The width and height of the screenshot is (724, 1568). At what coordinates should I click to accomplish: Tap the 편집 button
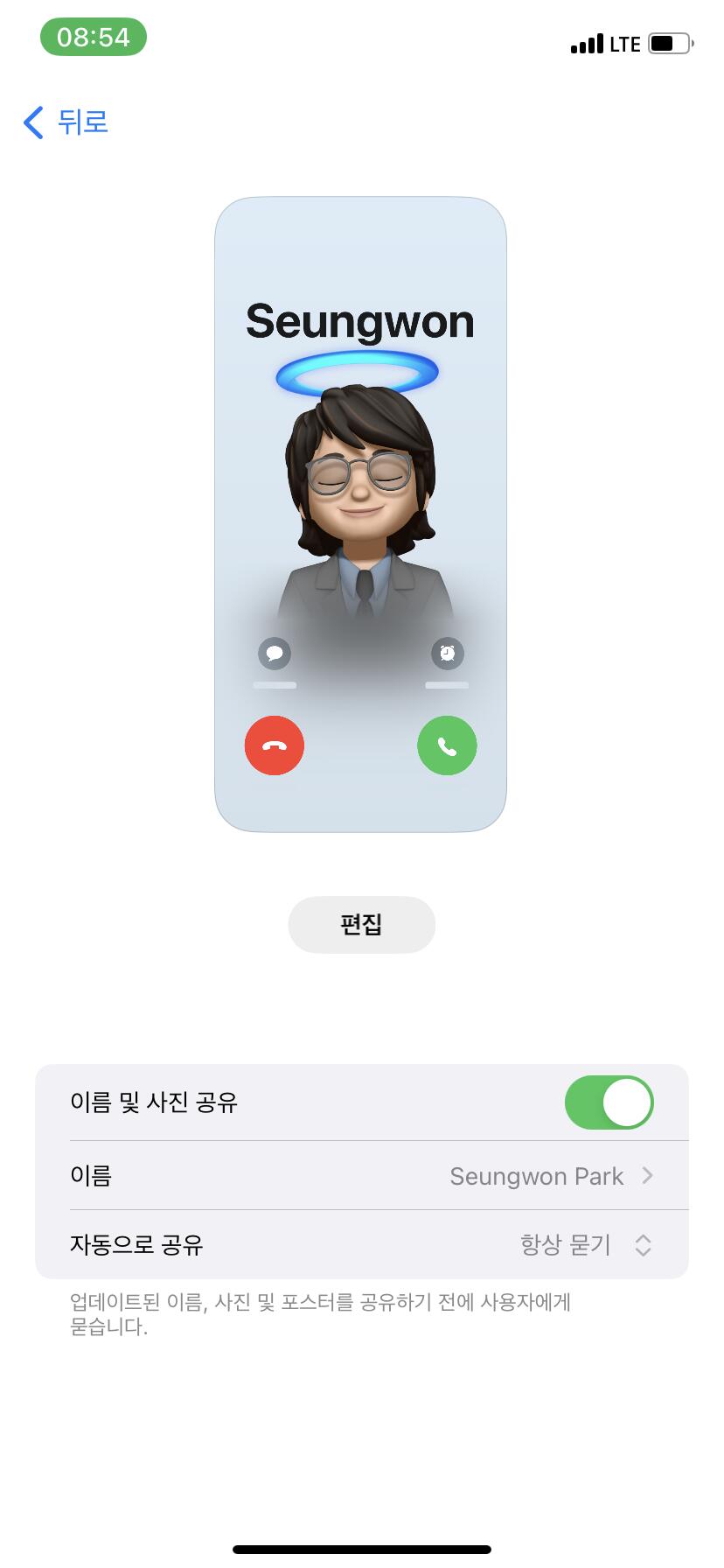(361, 924)
